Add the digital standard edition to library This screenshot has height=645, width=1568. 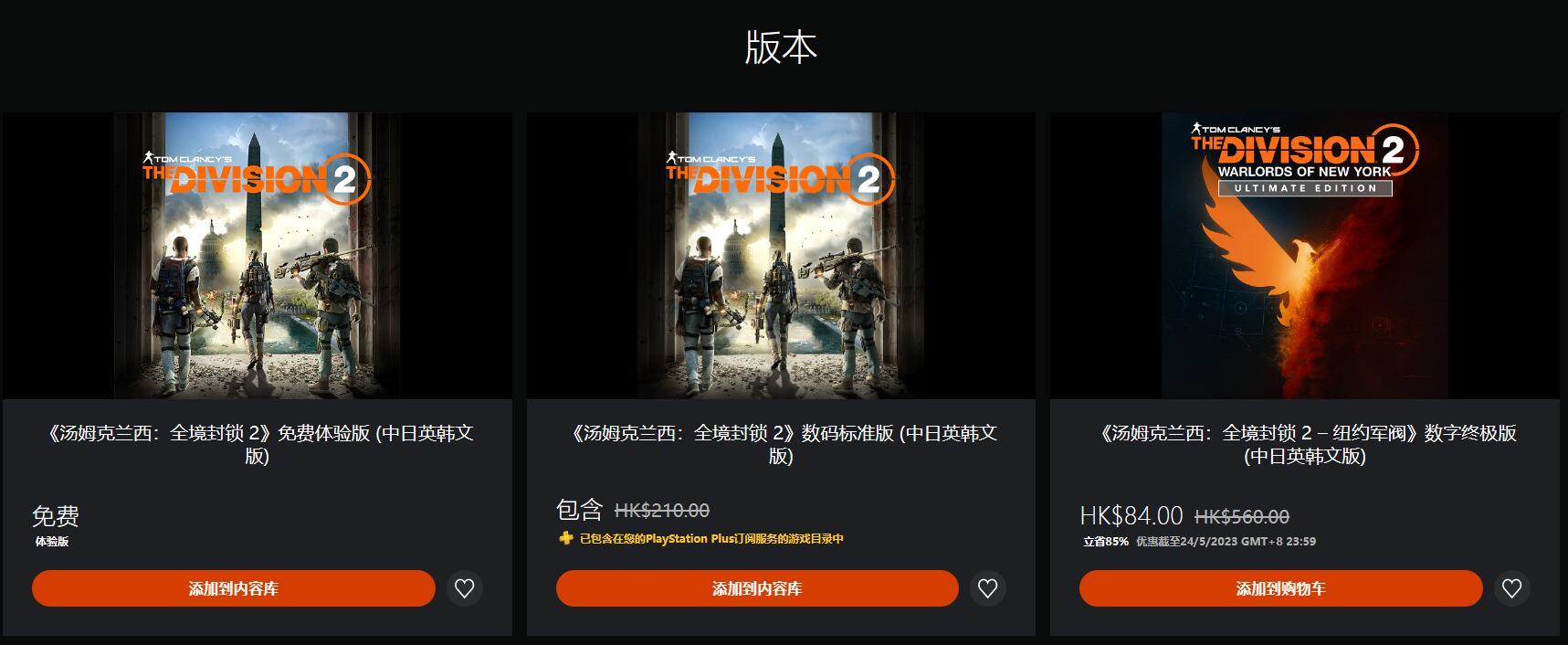(756, 588)
